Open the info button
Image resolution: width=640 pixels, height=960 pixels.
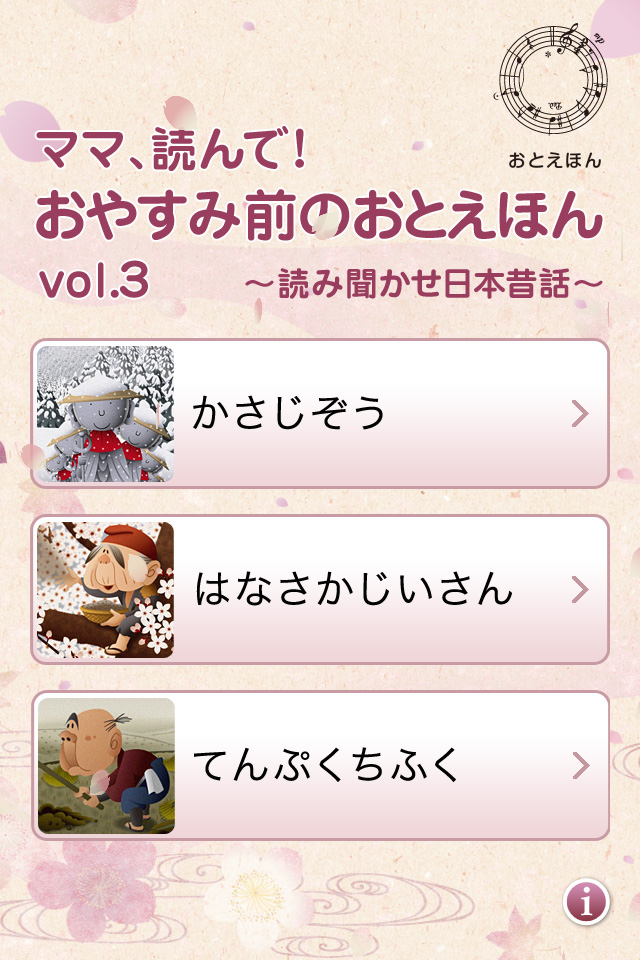click(586, 902)
